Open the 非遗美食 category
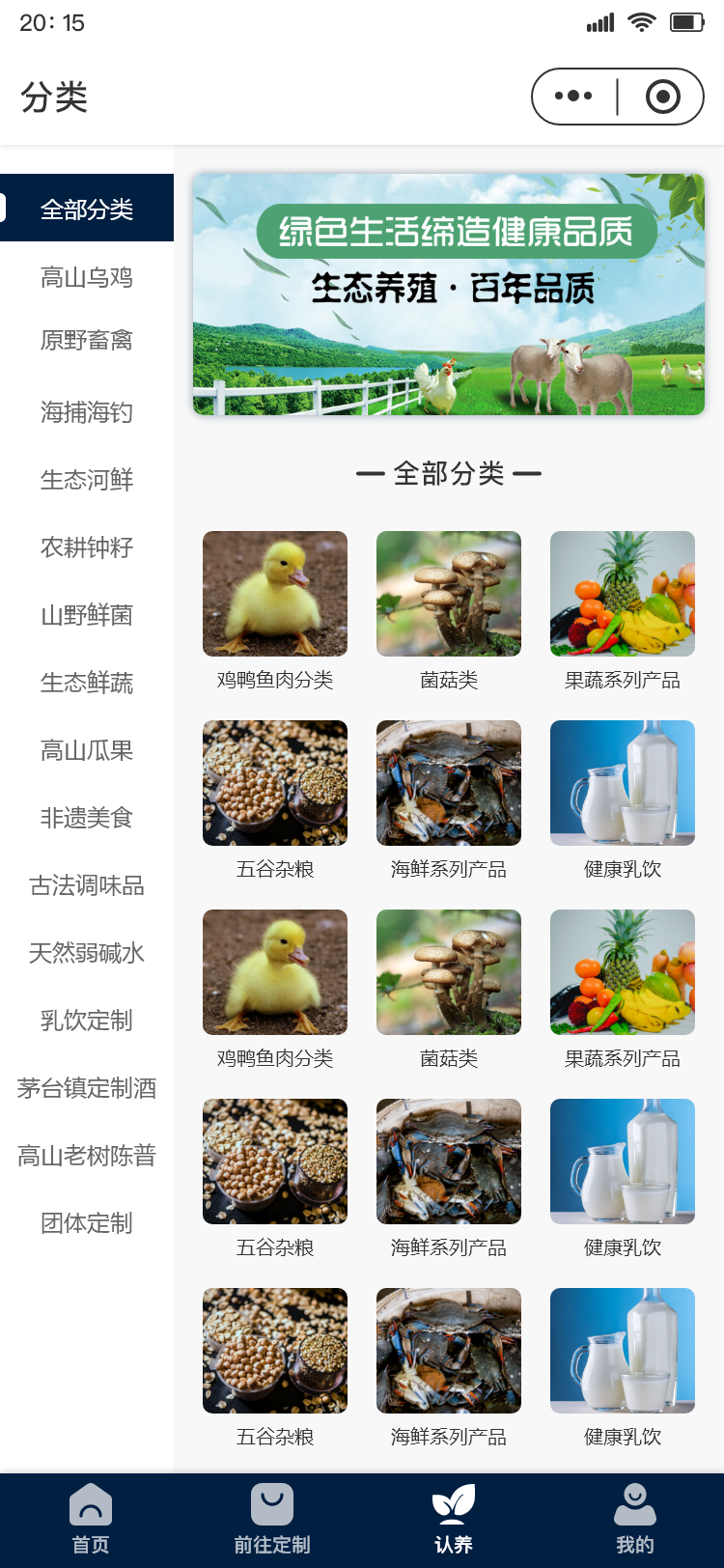 click(87, 818)
